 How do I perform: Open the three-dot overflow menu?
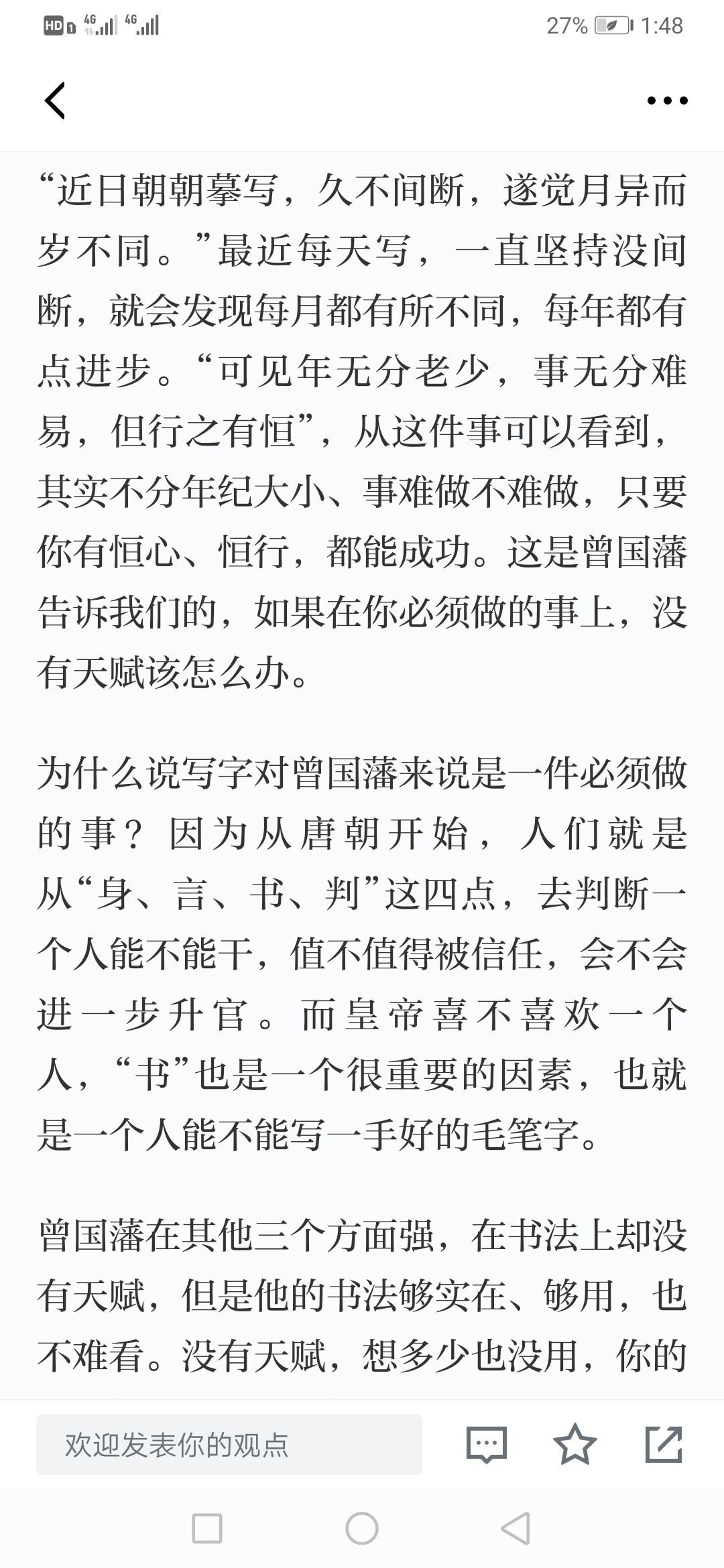tap(667, 101)
